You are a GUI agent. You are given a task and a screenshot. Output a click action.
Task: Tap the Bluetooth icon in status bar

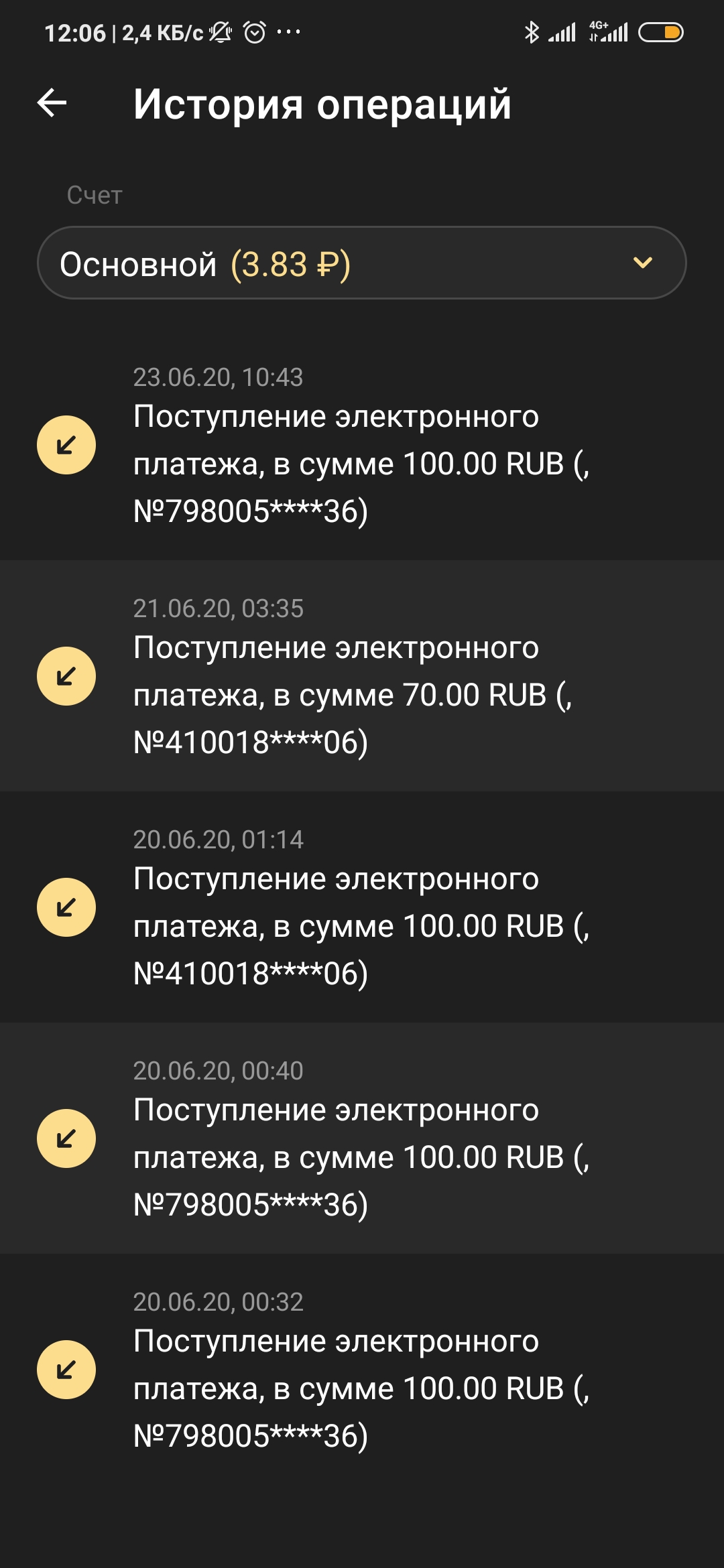(533, 31)
